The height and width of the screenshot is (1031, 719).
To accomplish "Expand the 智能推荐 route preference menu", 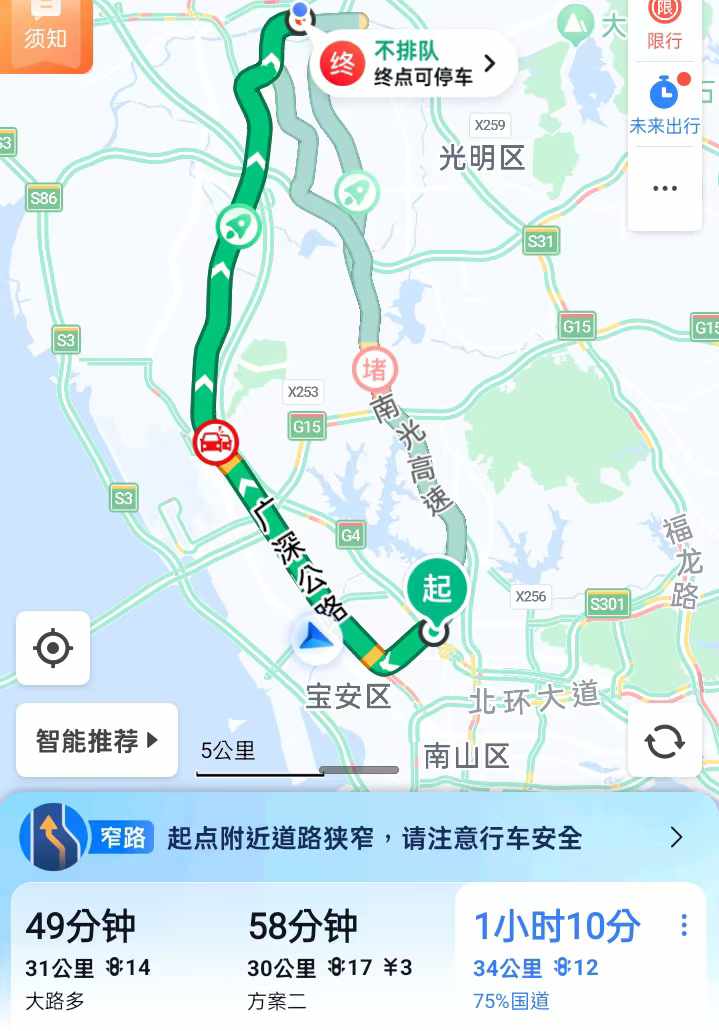I will click(x=97, y=741).
